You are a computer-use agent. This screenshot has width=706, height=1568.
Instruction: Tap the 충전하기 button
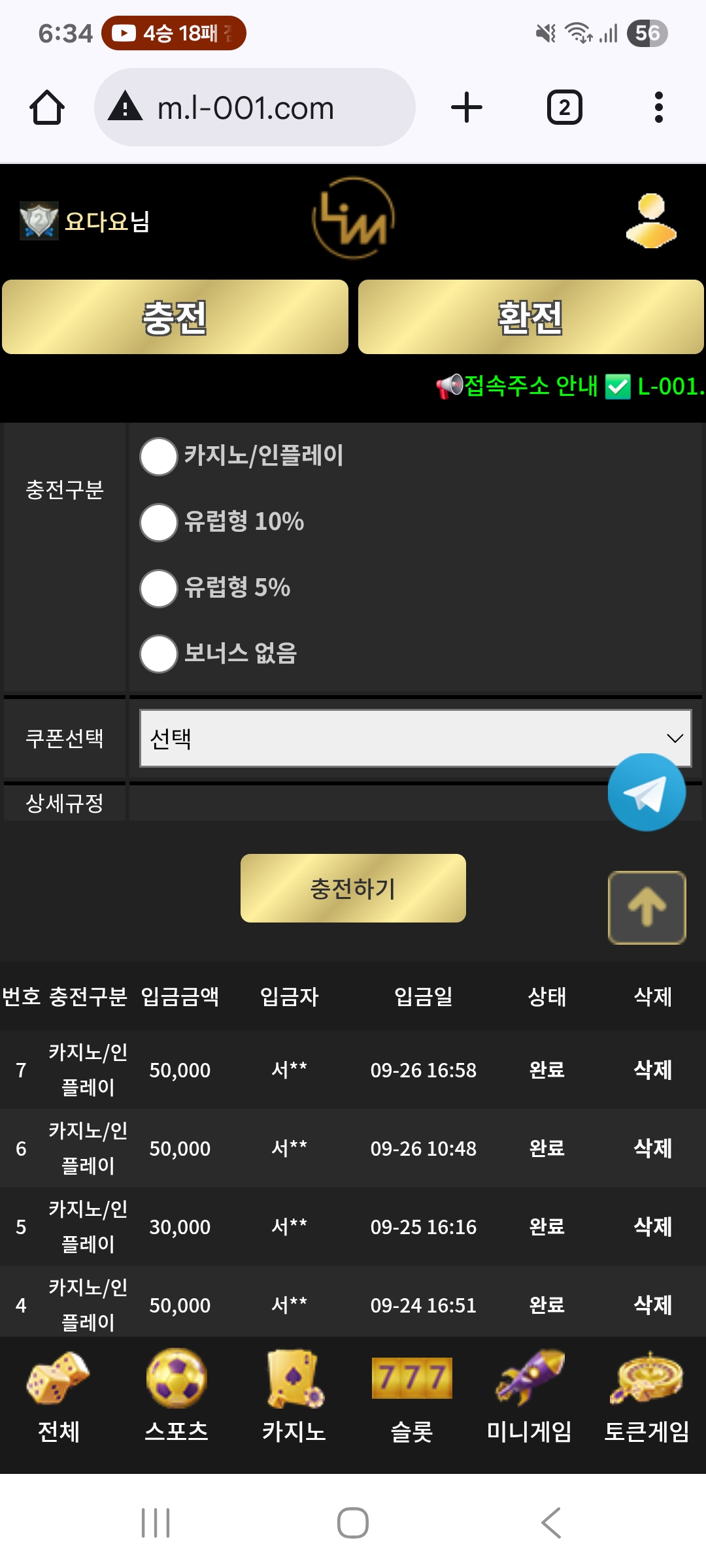coord(353,889)
